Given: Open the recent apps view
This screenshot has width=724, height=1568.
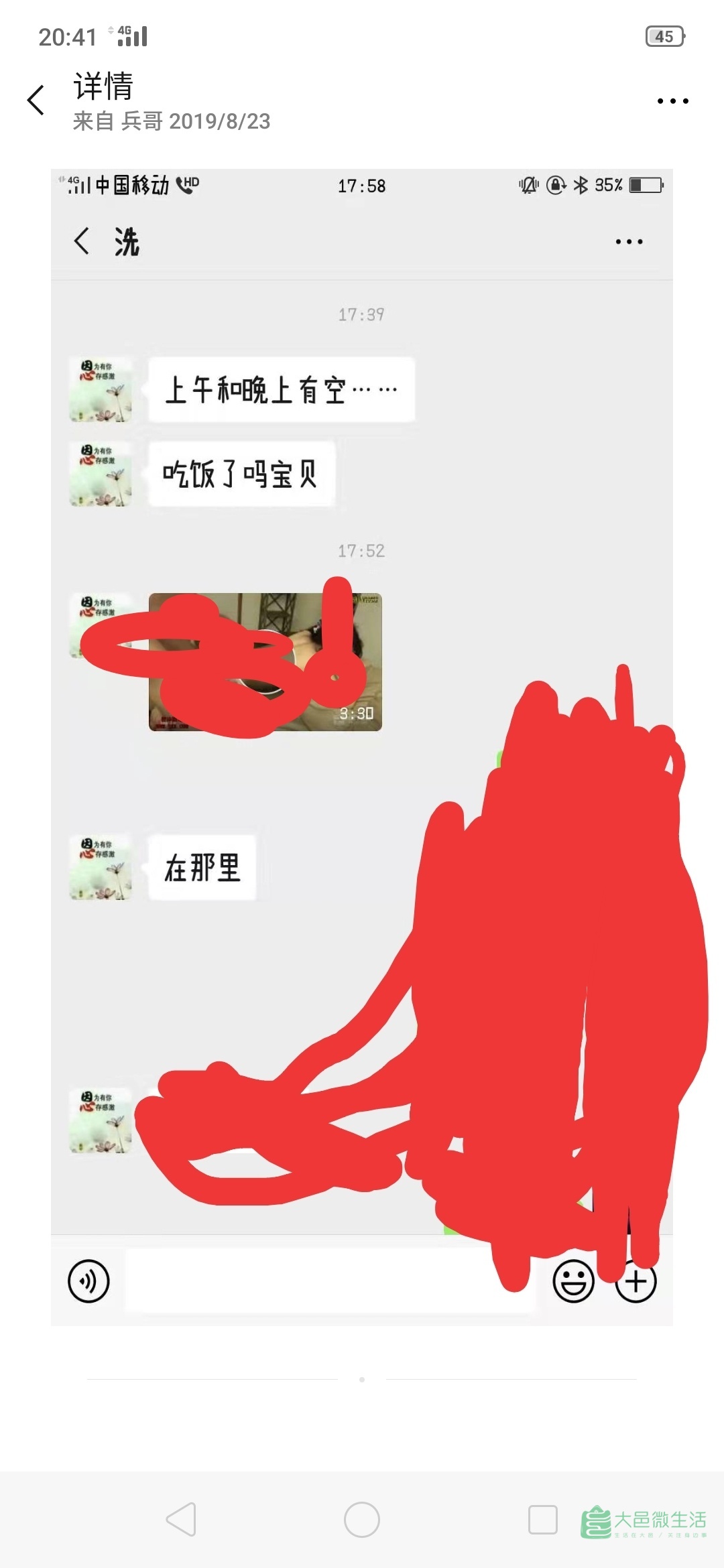Looking at the screenshot, I should (x=542, y=1519).
